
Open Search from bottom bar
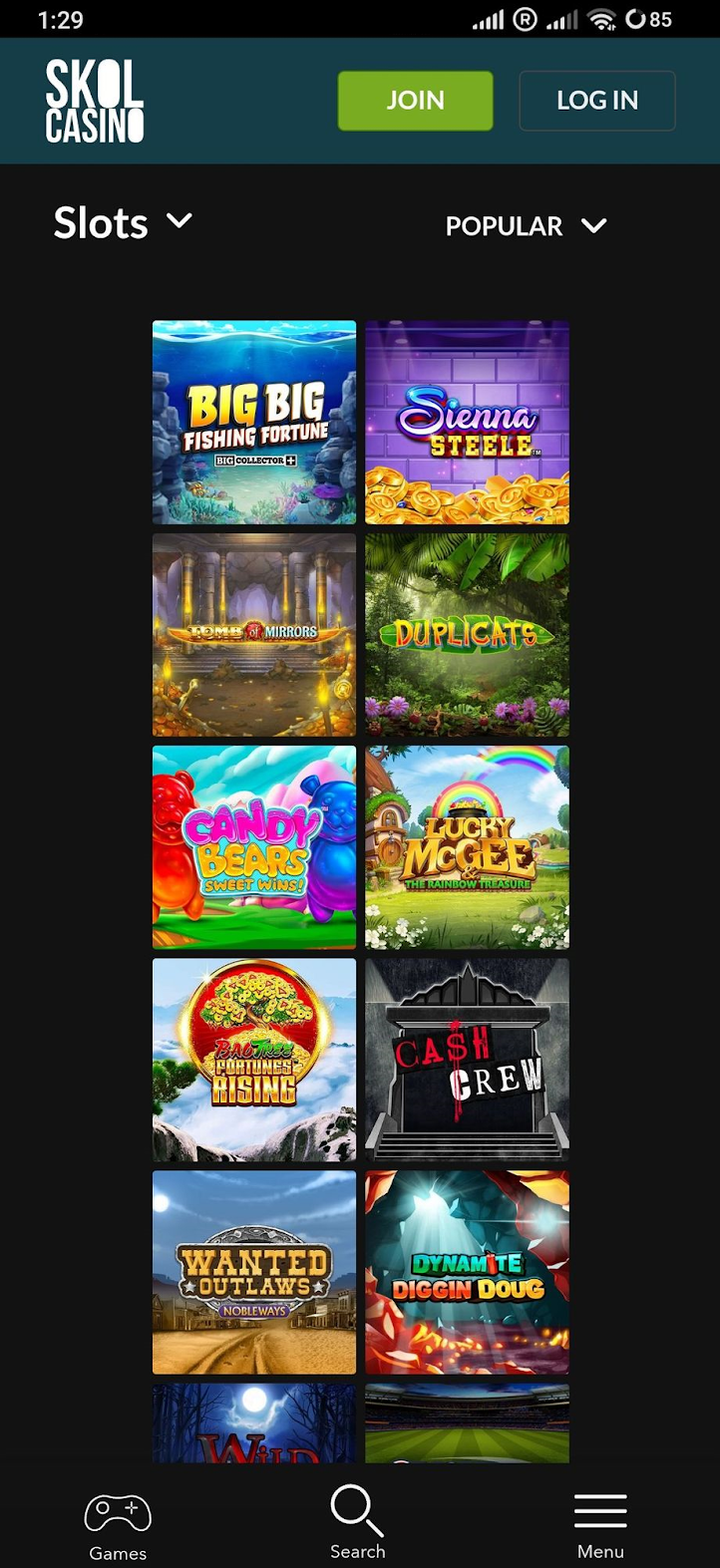(x=357, y=1522)
